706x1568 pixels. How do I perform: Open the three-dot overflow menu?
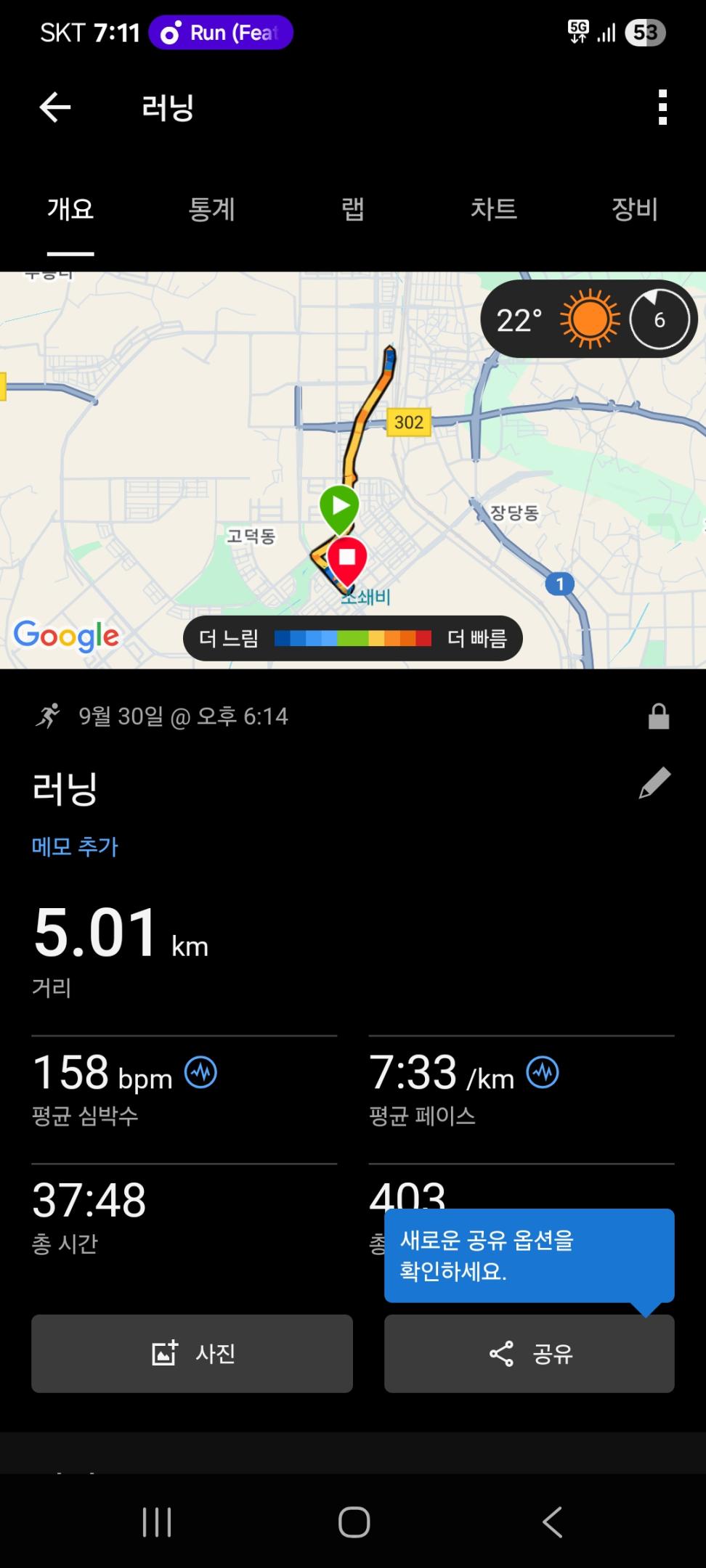pyautogui.click(x=662, y=108)
